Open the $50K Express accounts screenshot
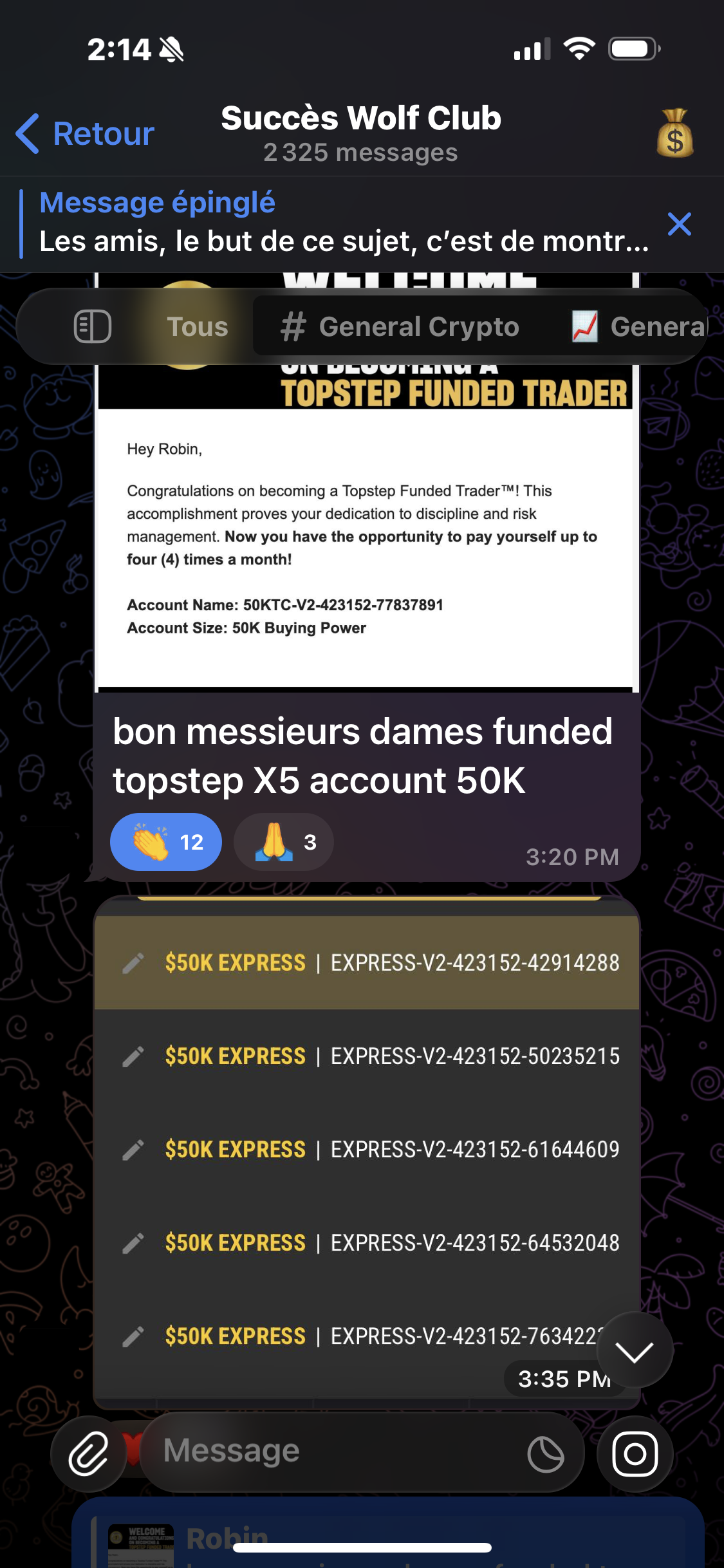Screen dimensions: 724x1568 click(366, 1146)
